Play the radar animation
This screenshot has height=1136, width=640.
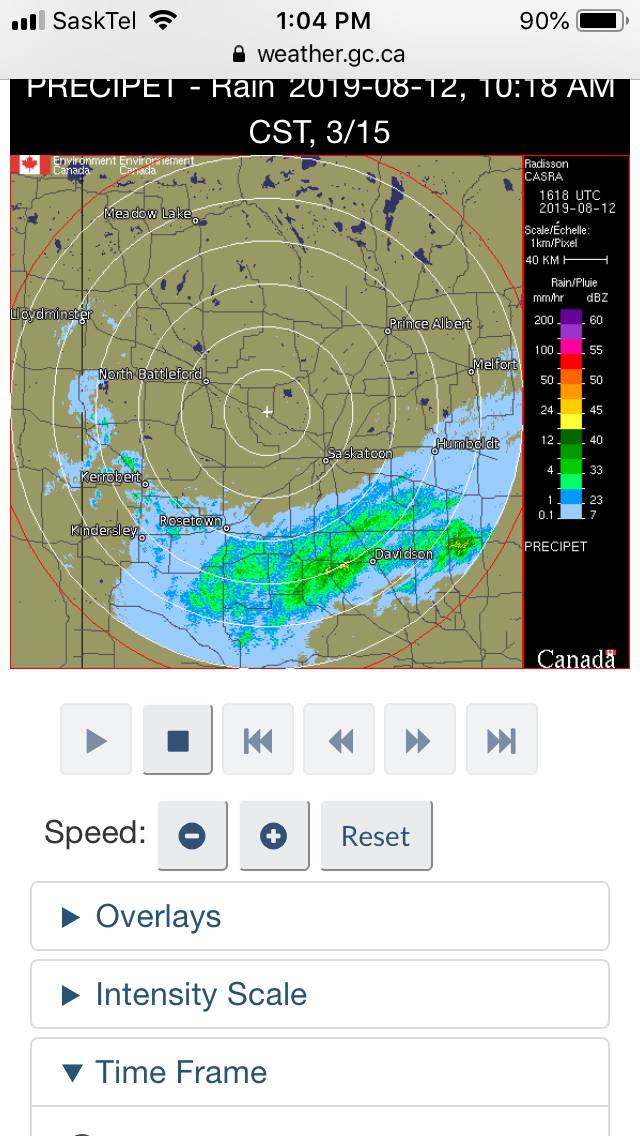click(96, 739)
